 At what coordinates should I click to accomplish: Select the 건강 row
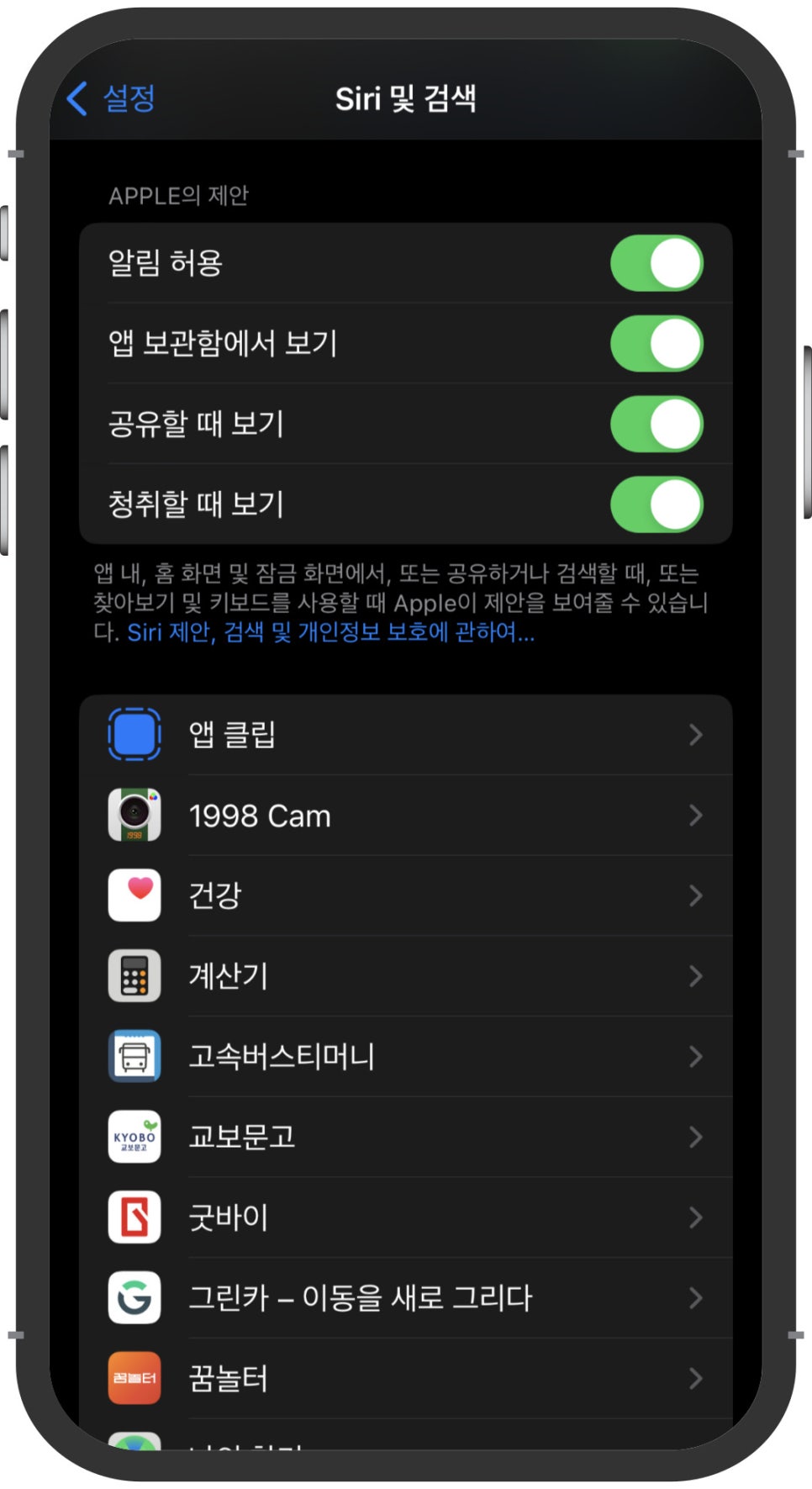406,895
